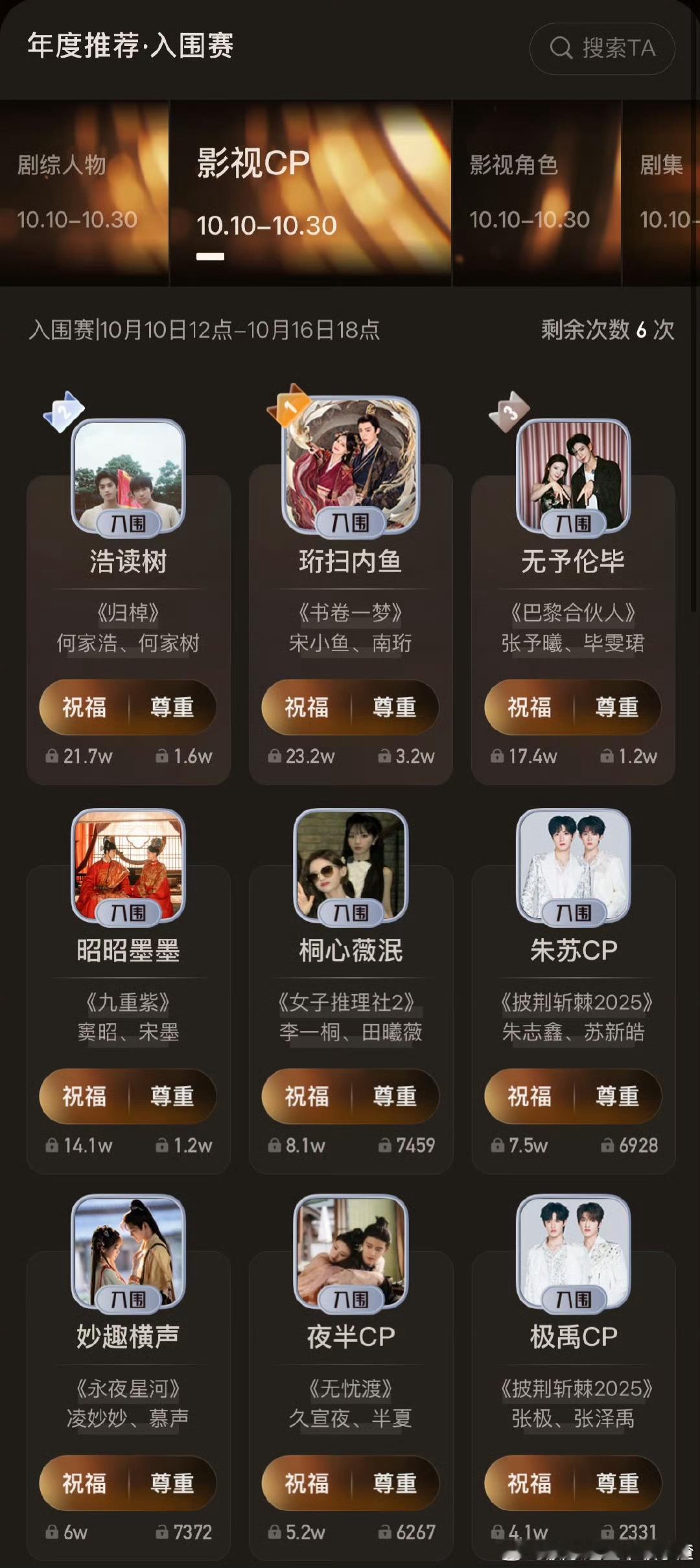The height and width of the screenshot is (1568, 700).
Task: Select 尊重 on the 无予伦毕 card
Action: point(617,708)
